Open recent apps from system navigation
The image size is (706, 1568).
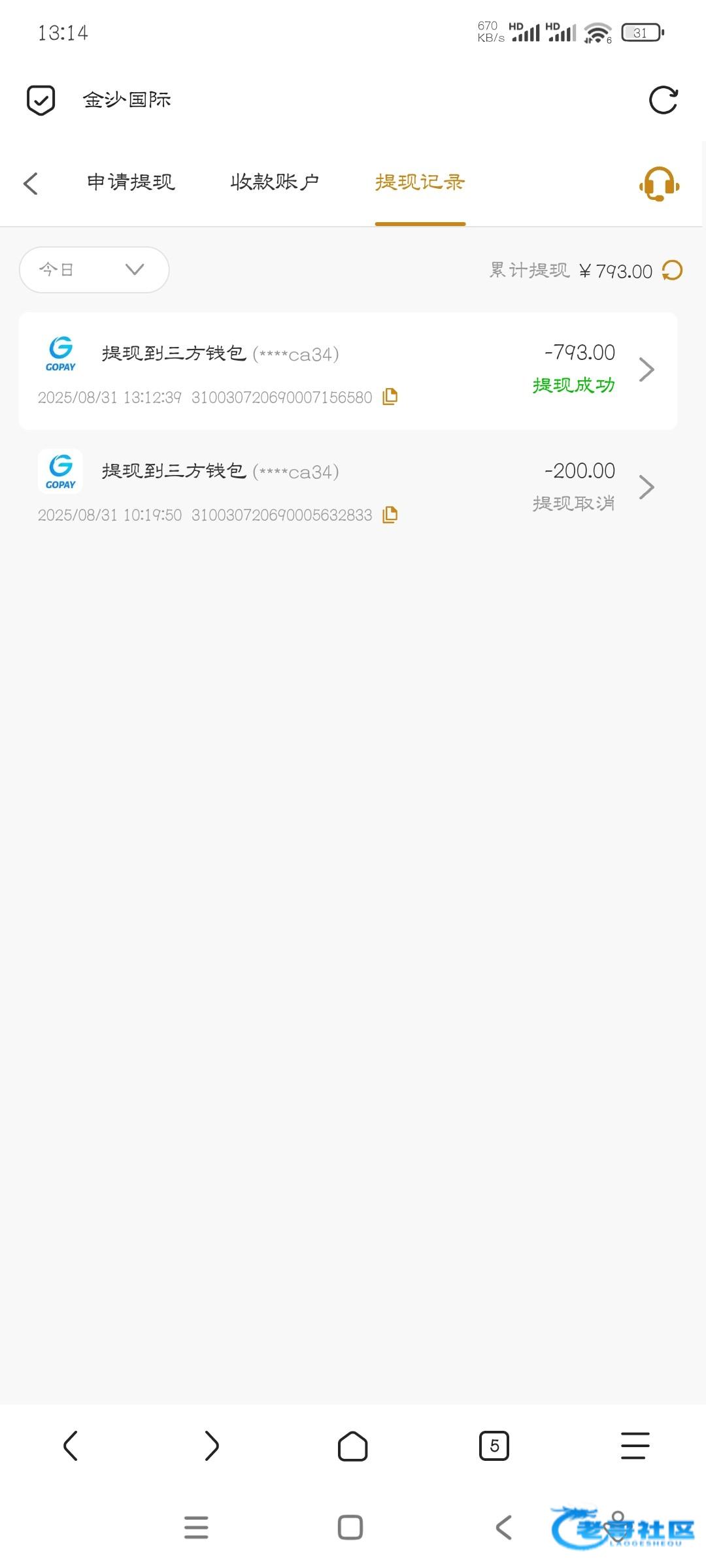click(196, 1527)
